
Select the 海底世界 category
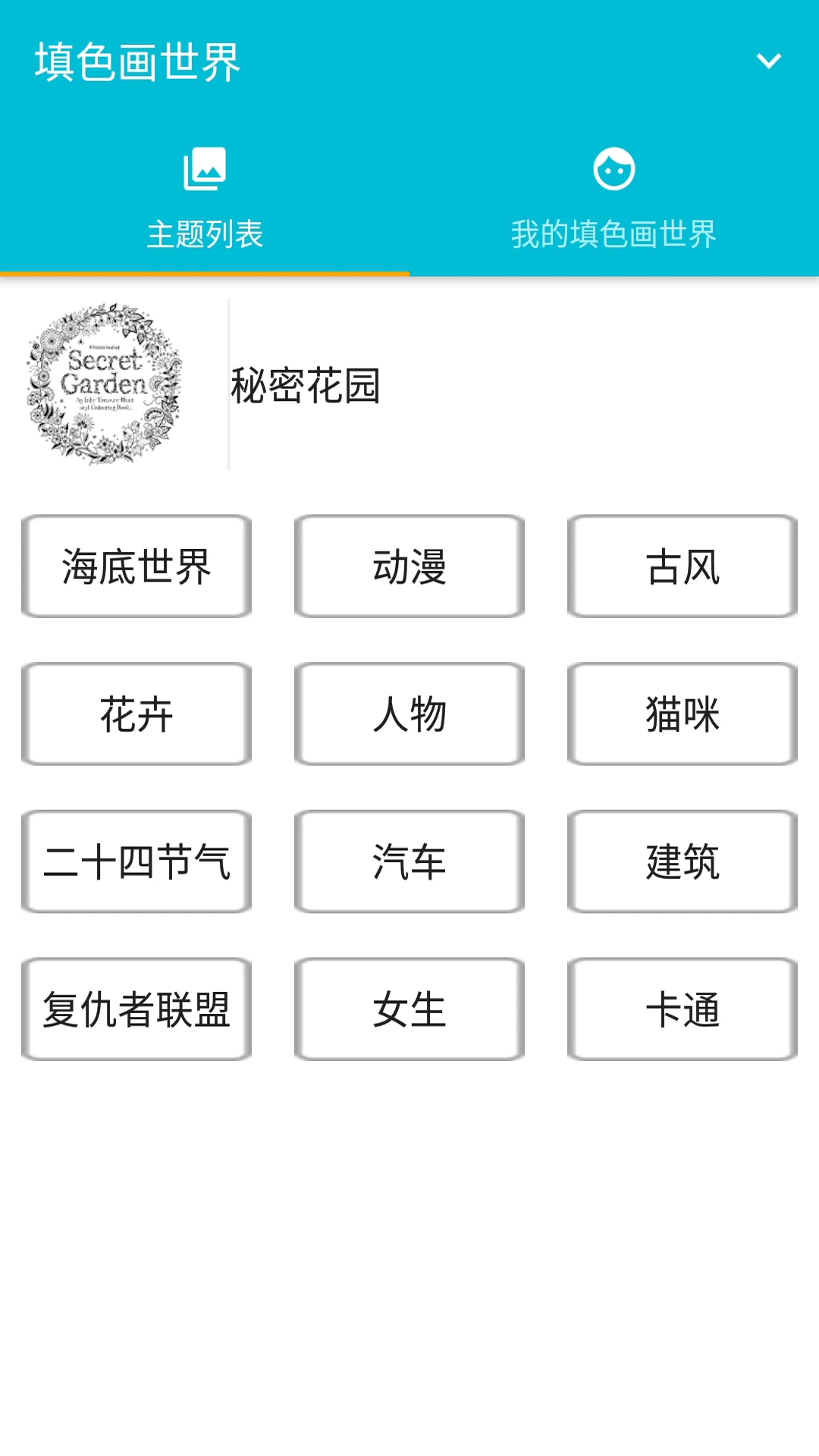pos(136,566)
